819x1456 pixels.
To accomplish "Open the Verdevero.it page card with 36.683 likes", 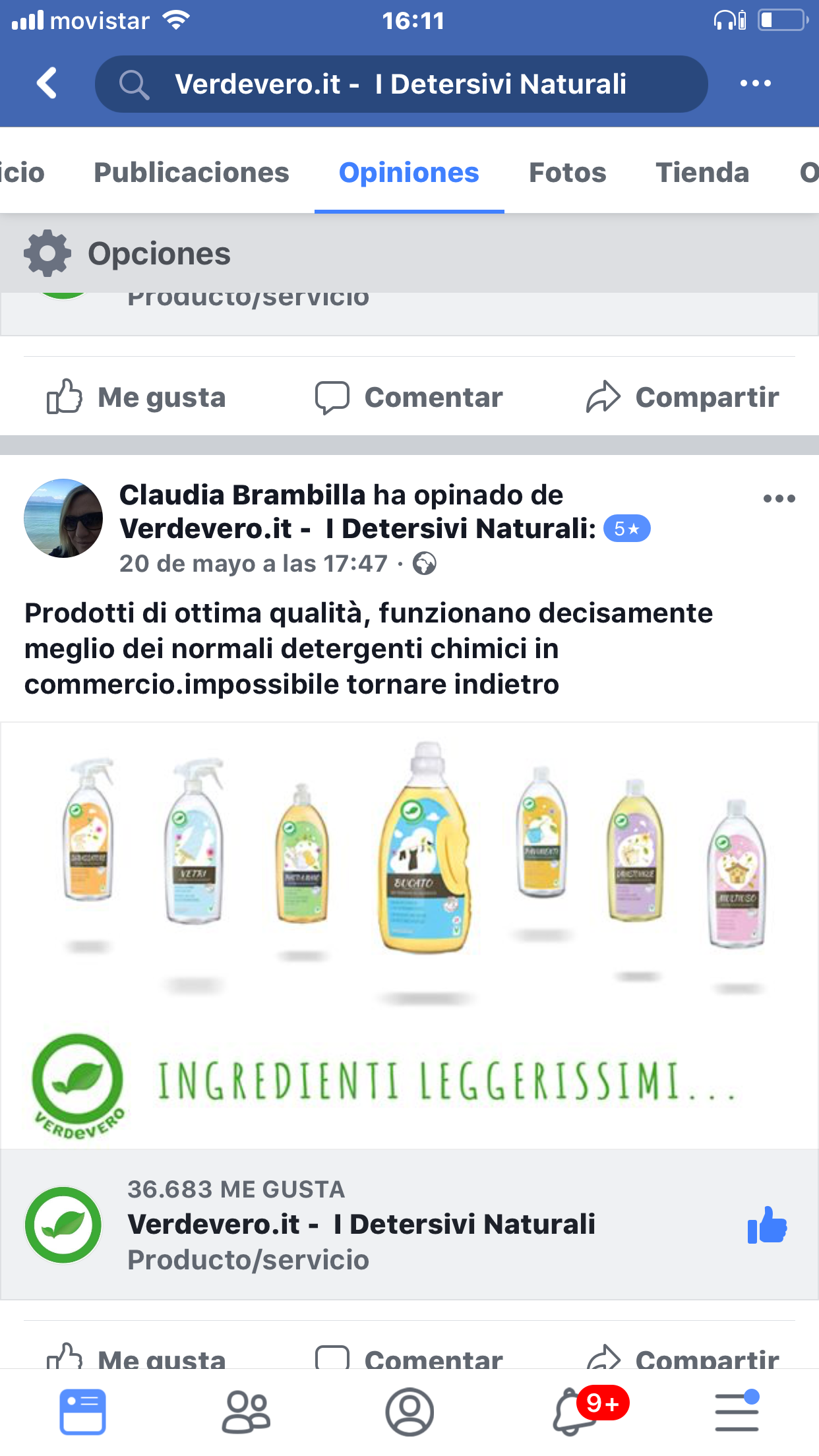I will [361, 1225].
